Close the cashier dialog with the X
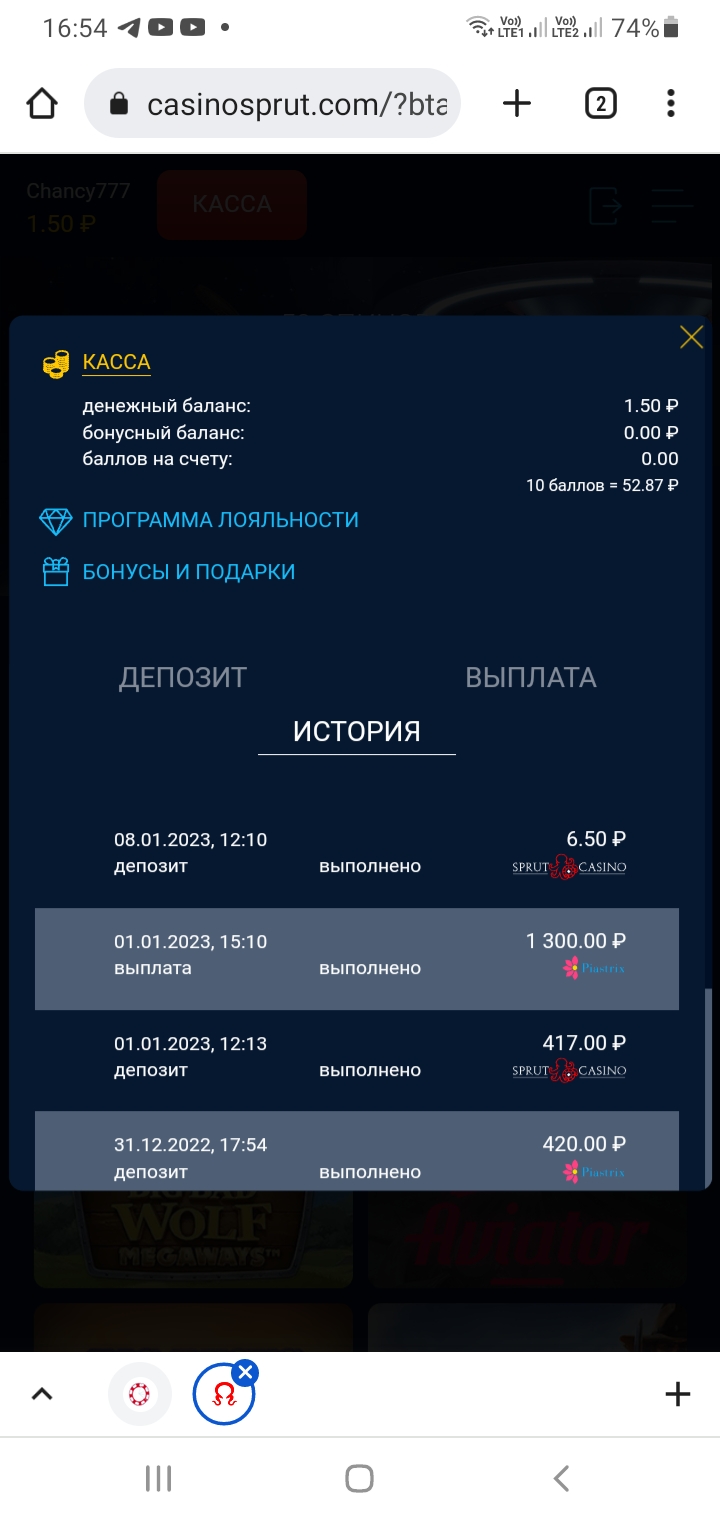720x1520 pixels. 691,338
